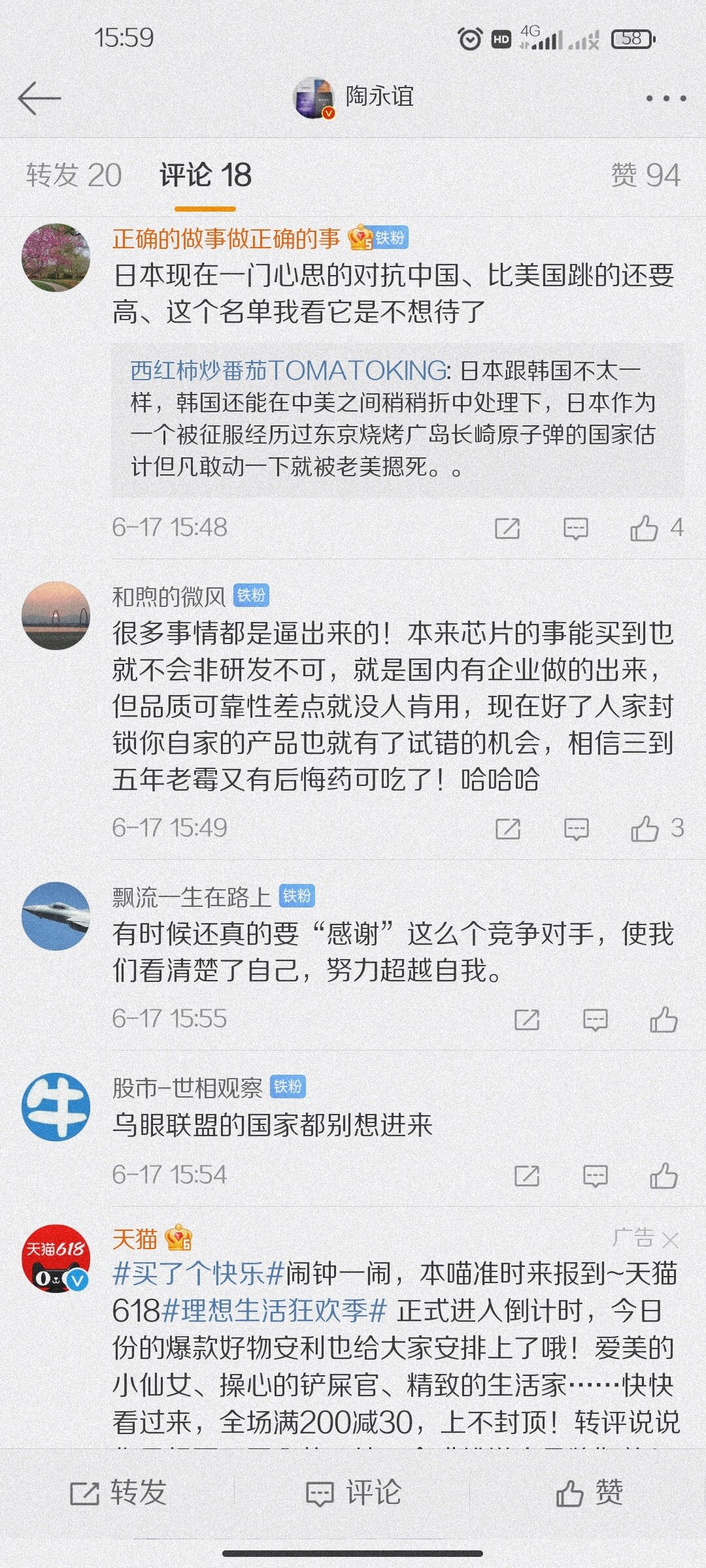
Task: Like 股市-世相观察's comment
Action: click(663, 1176)
